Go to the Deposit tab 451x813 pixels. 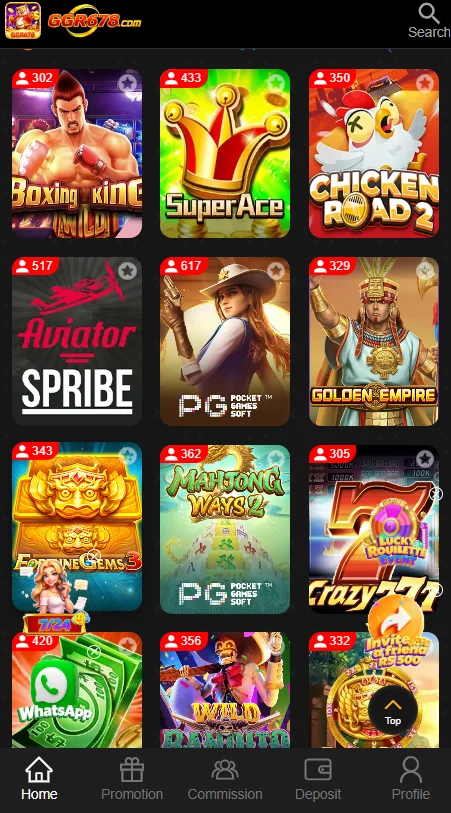coord(318,778)
